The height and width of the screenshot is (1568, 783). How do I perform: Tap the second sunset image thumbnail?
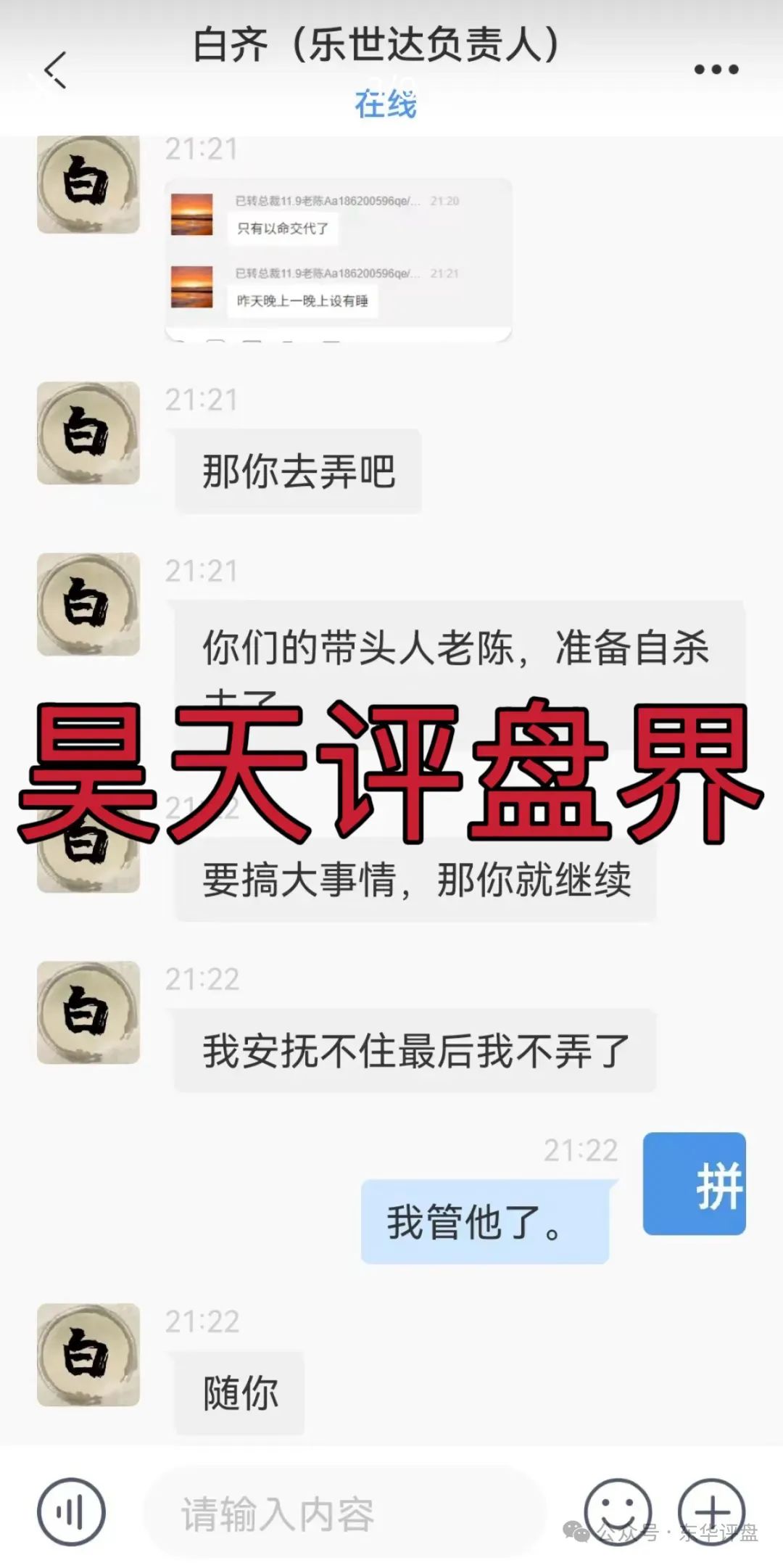[190, 284]
